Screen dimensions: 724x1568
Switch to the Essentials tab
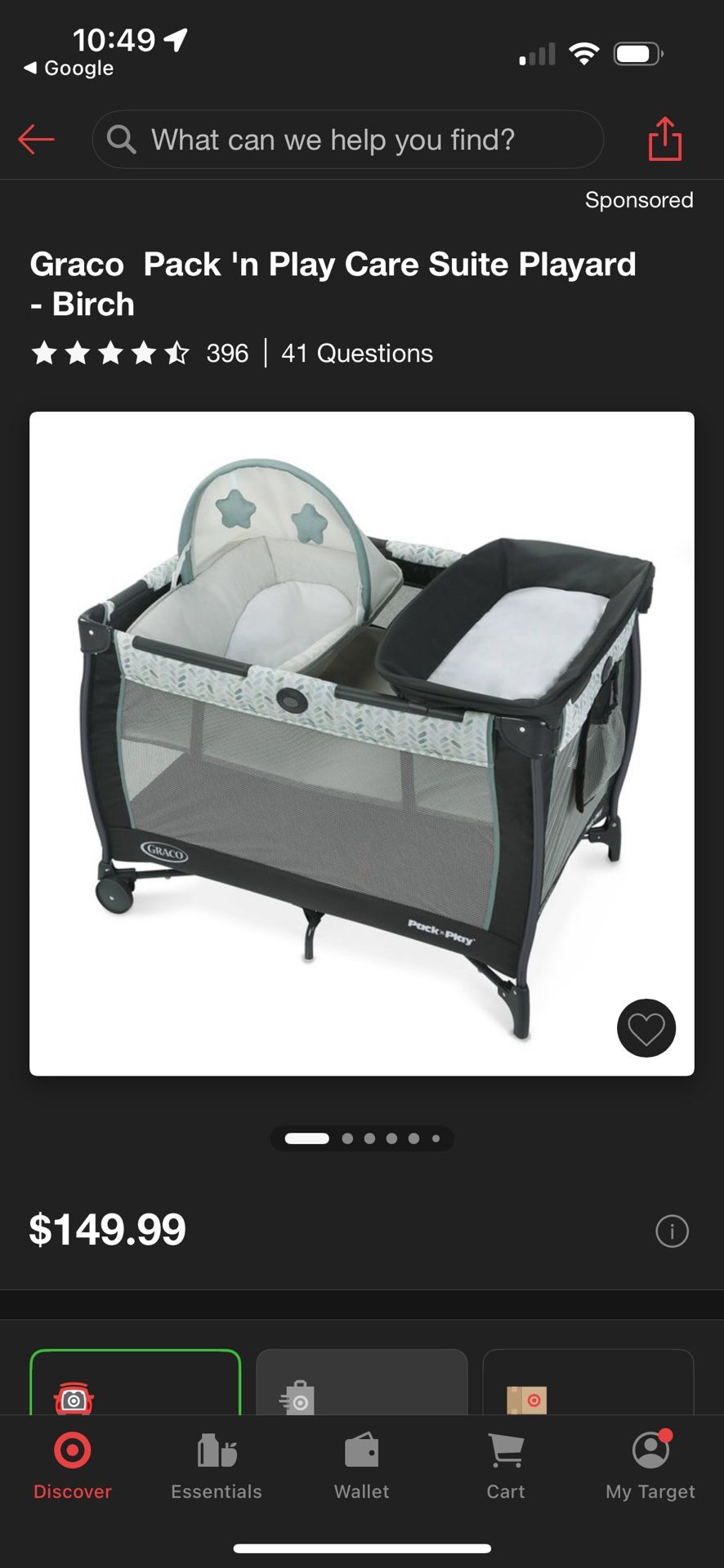[217, 1467]
